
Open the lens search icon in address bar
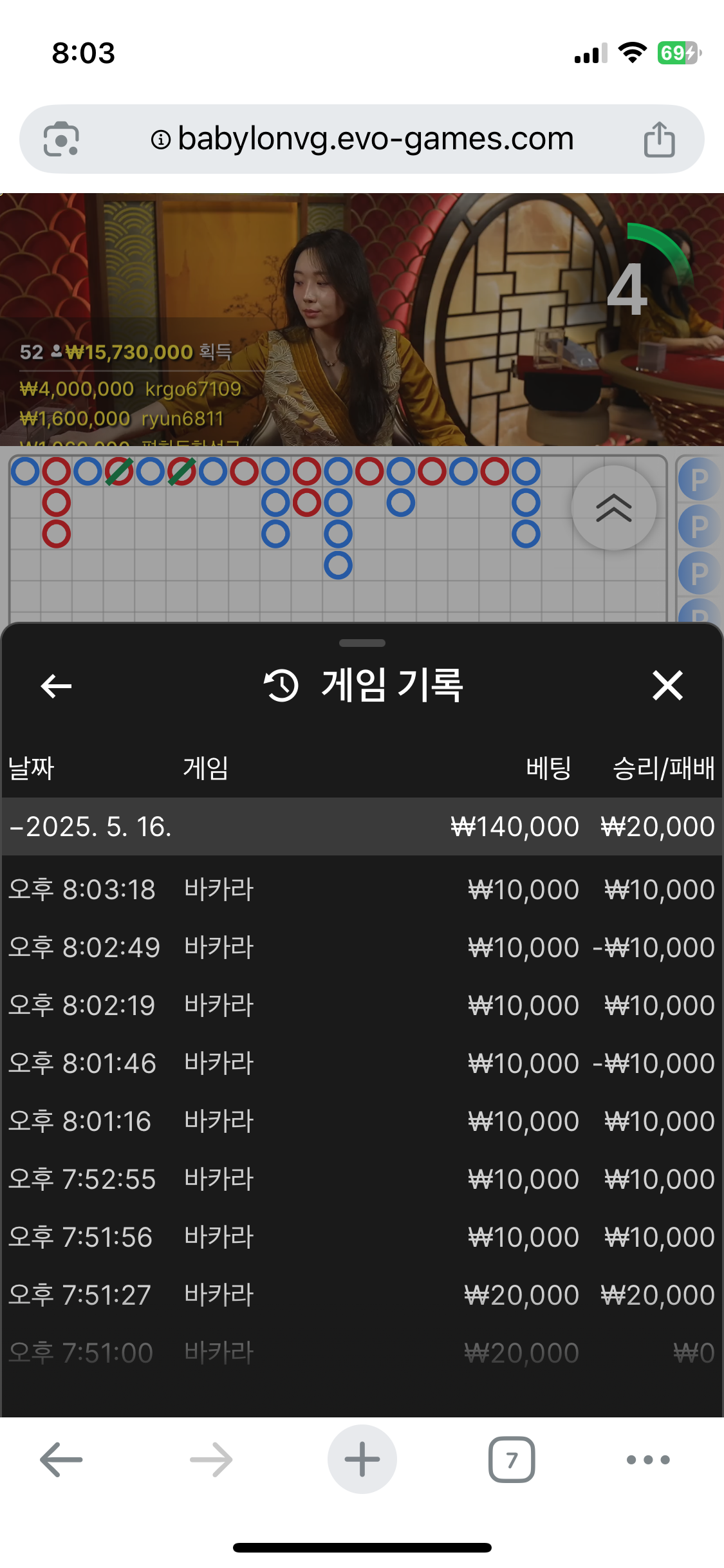[61, 139]
